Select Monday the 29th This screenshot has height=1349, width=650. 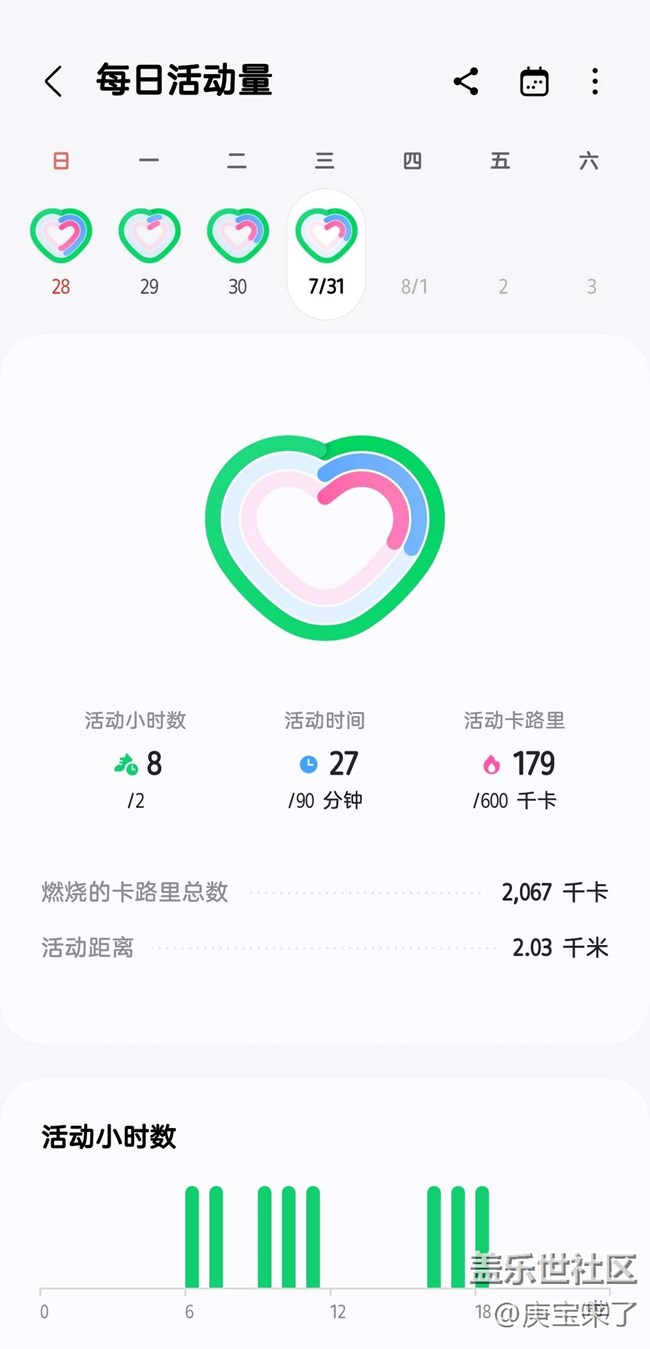click(149, 250)
